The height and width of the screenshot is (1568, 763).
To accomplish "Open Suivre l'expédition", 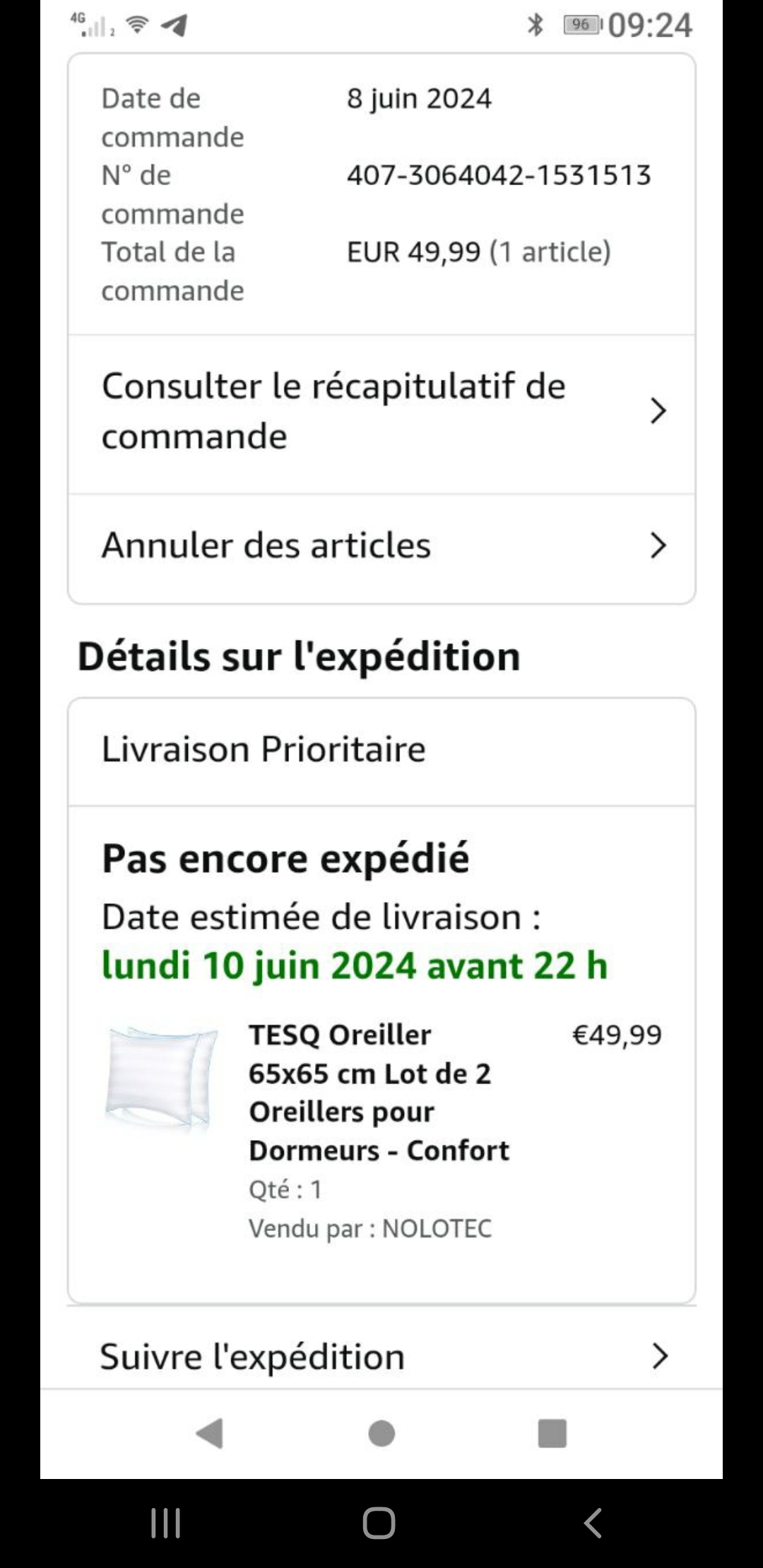I will [x=381, y=1357].
